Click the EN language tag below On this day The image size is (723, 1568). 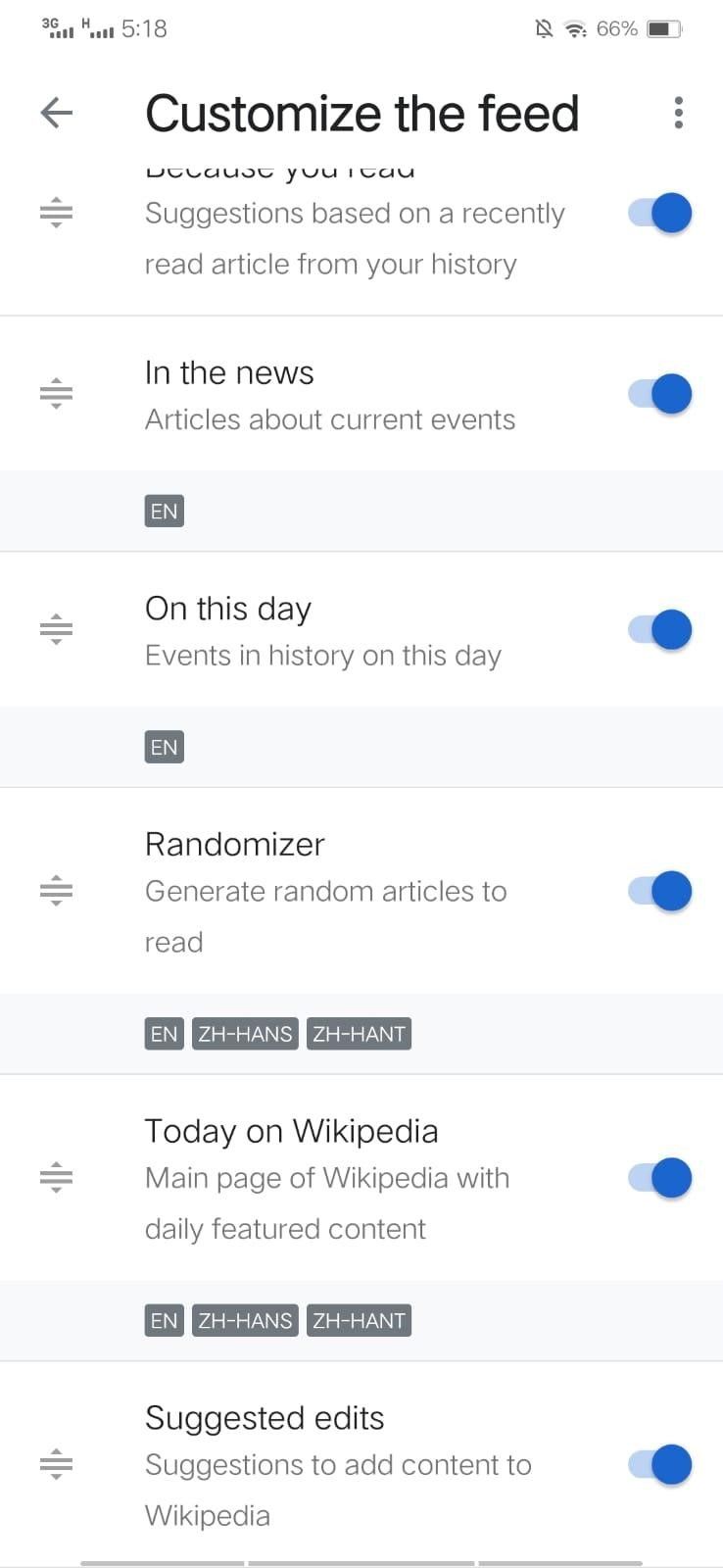point(164,747)
